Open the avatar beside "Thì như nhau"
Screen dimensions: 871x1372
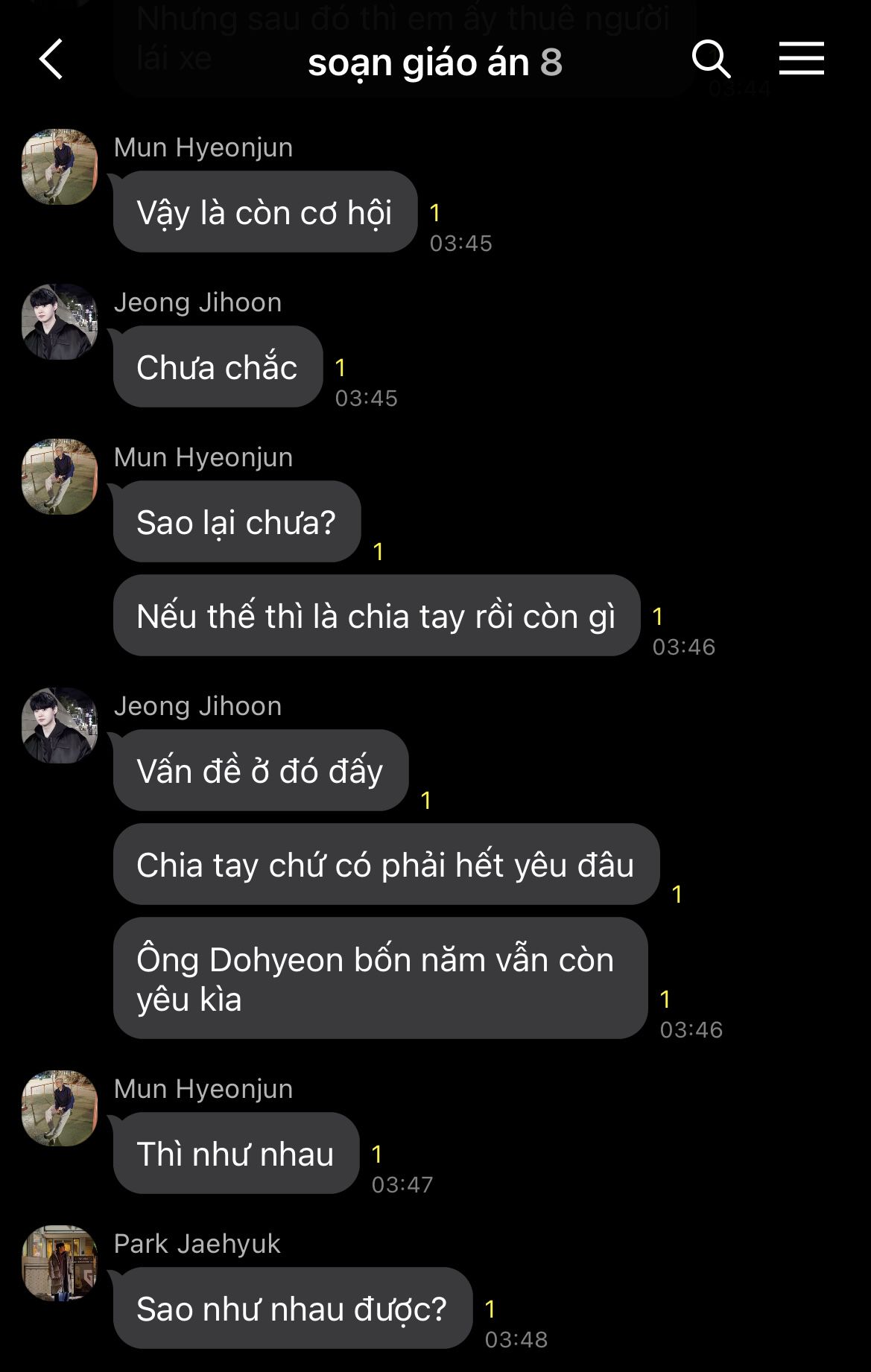[x=60, y=1108]
